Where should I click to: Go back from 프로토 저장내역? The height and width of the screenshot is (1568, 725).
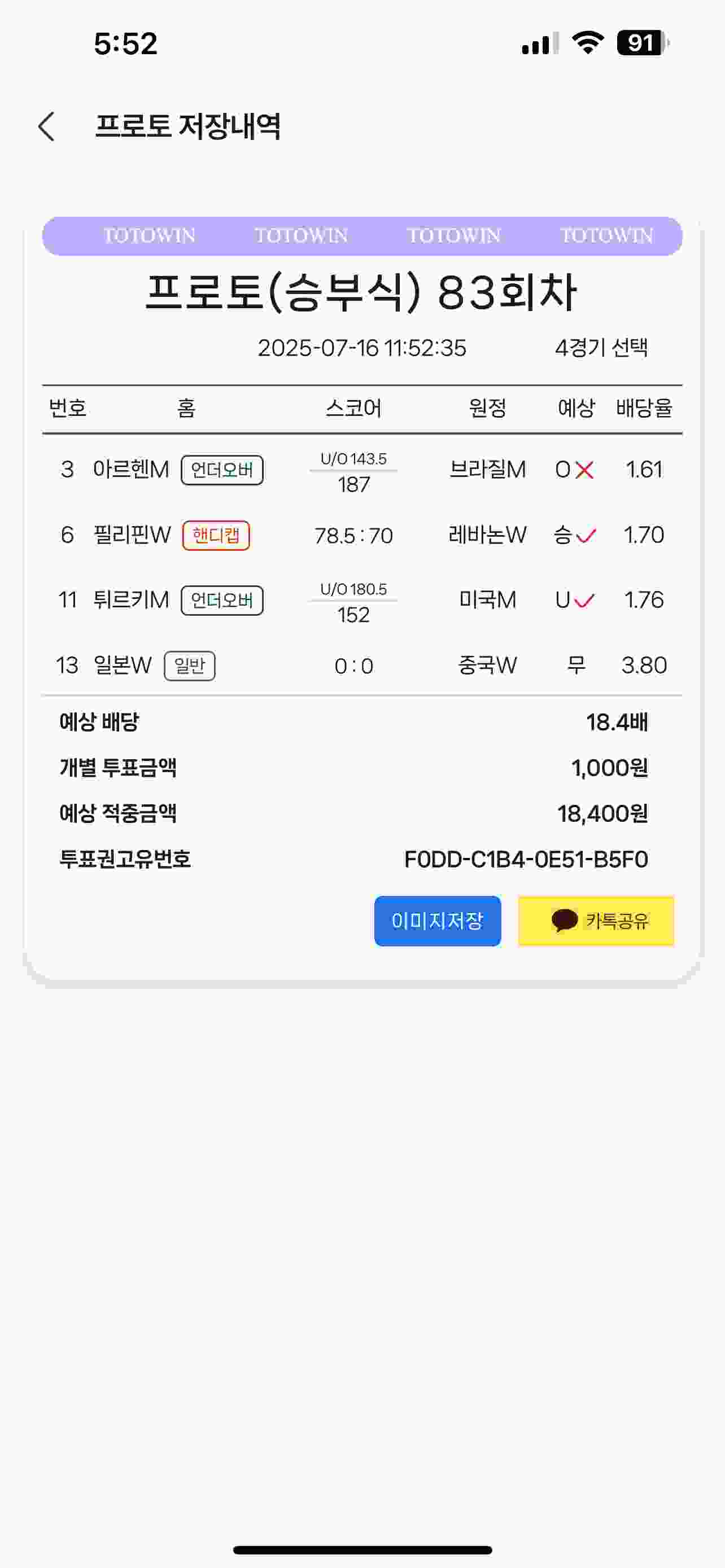47,126
